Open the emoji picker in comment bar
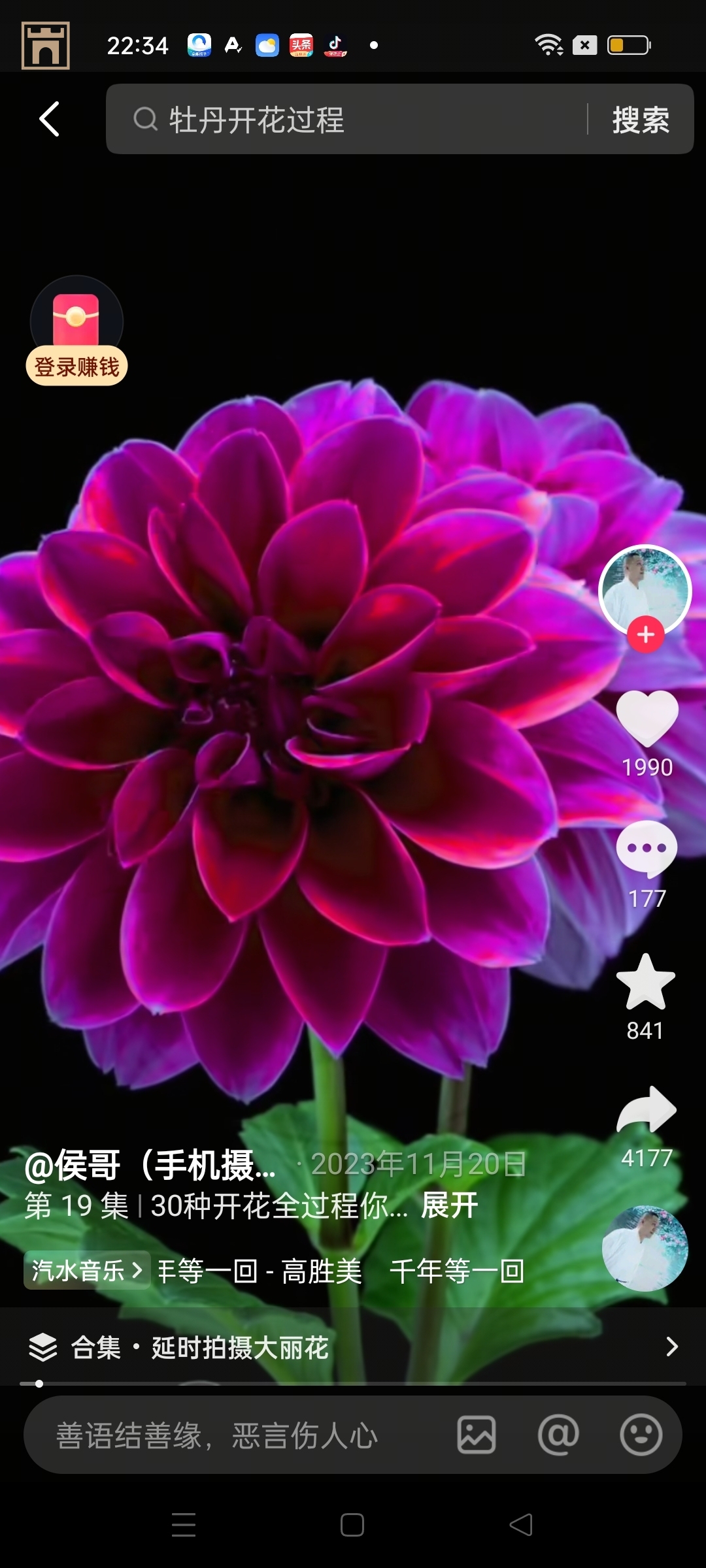 (641, 1435)
